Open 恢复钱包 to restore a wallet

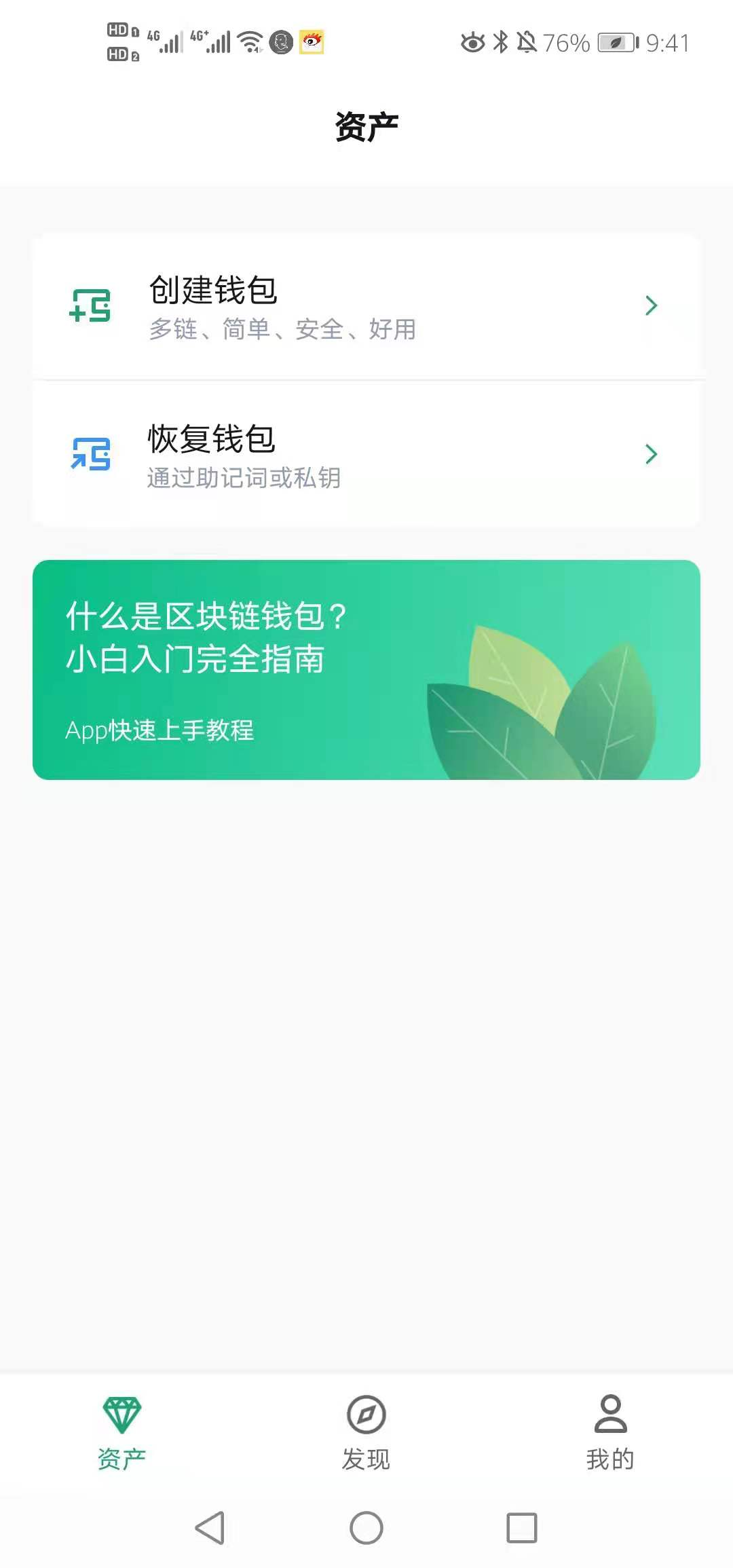tap(366, 455)
